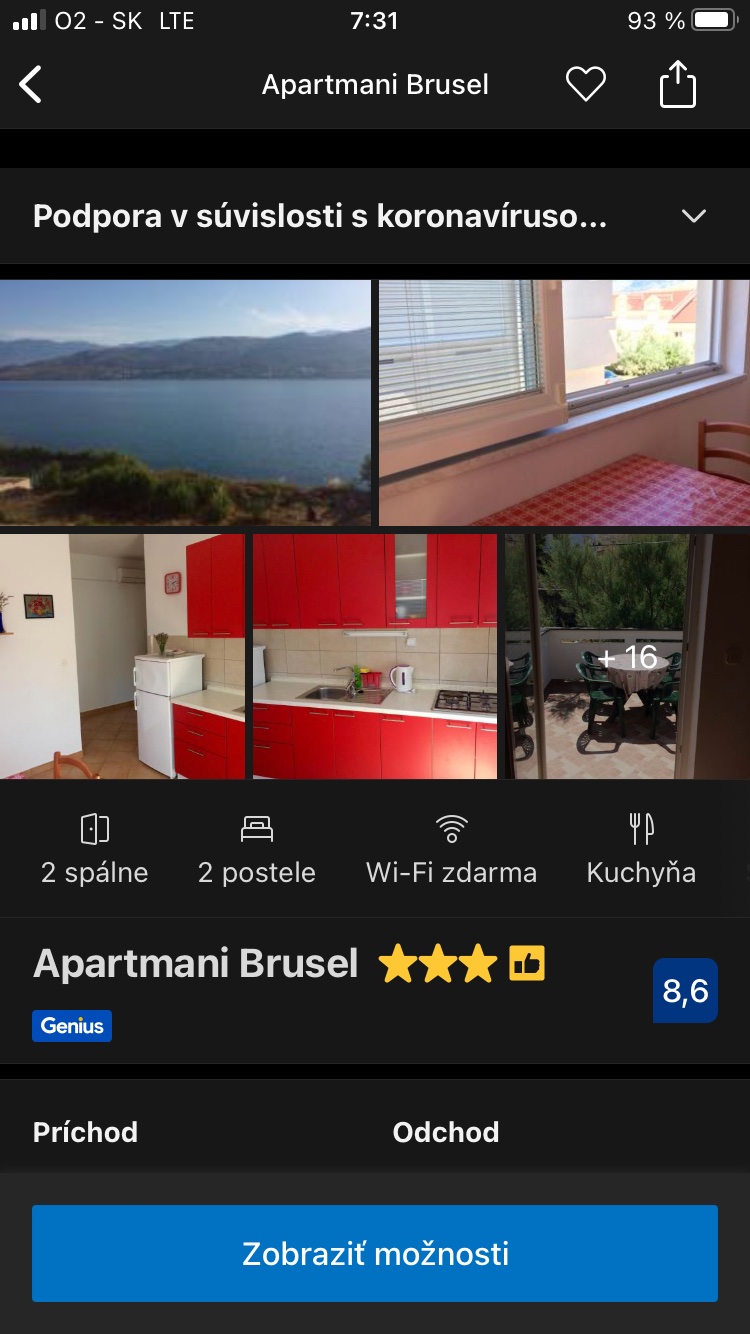This screenshot has width=750, height=1334.
Task: Open the sea view photo
Action: [x=185, y=402]
